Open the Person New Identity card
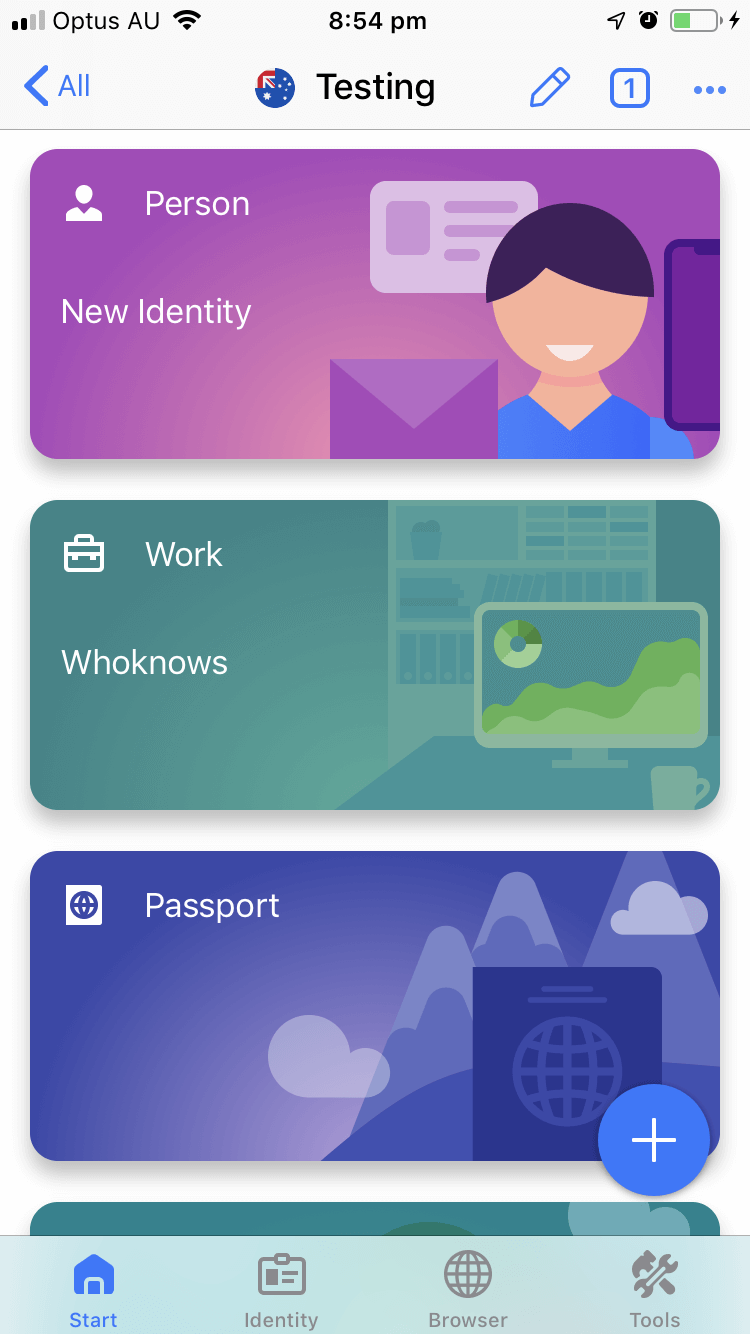750x1334 pixels. [375, 304]
